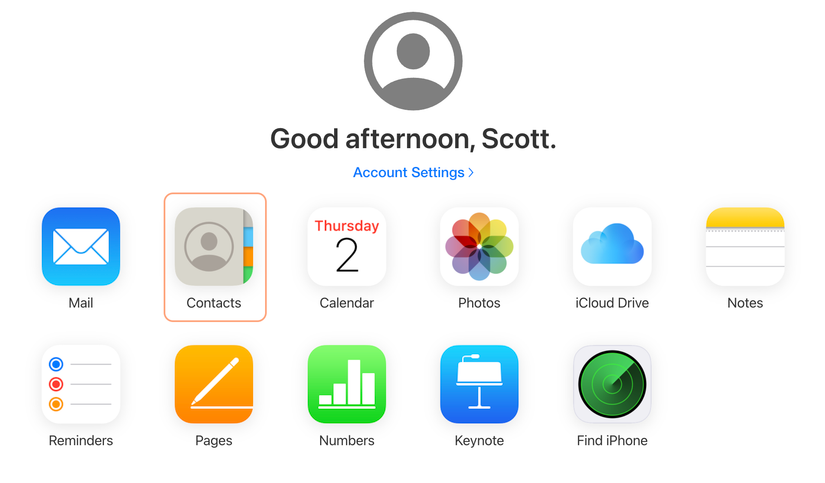Launch the Notes app
This screenshot has height=483, width=825.
click(745, 247)
